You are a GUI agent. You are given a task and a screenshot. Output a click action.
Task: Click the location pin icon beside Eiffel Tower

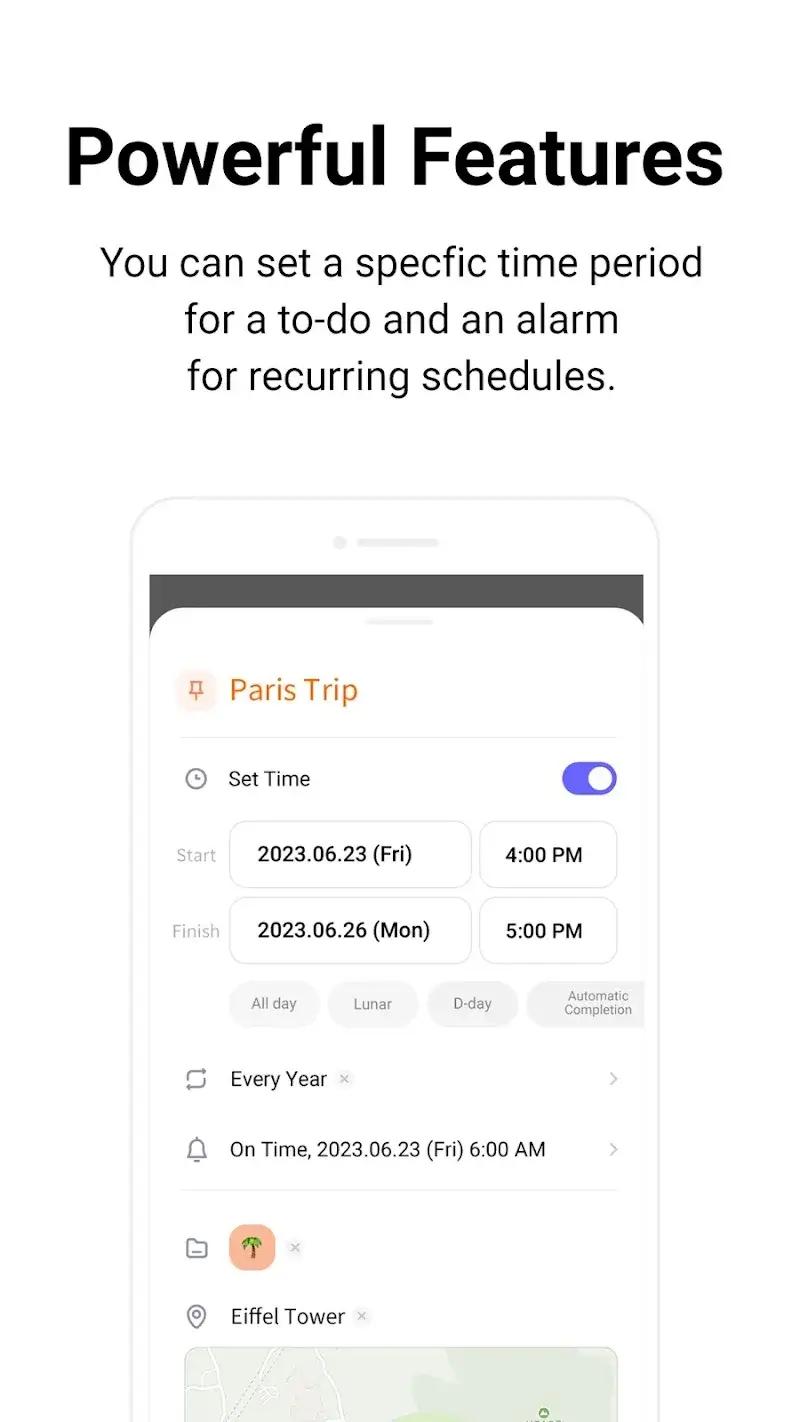[197, 1316]
